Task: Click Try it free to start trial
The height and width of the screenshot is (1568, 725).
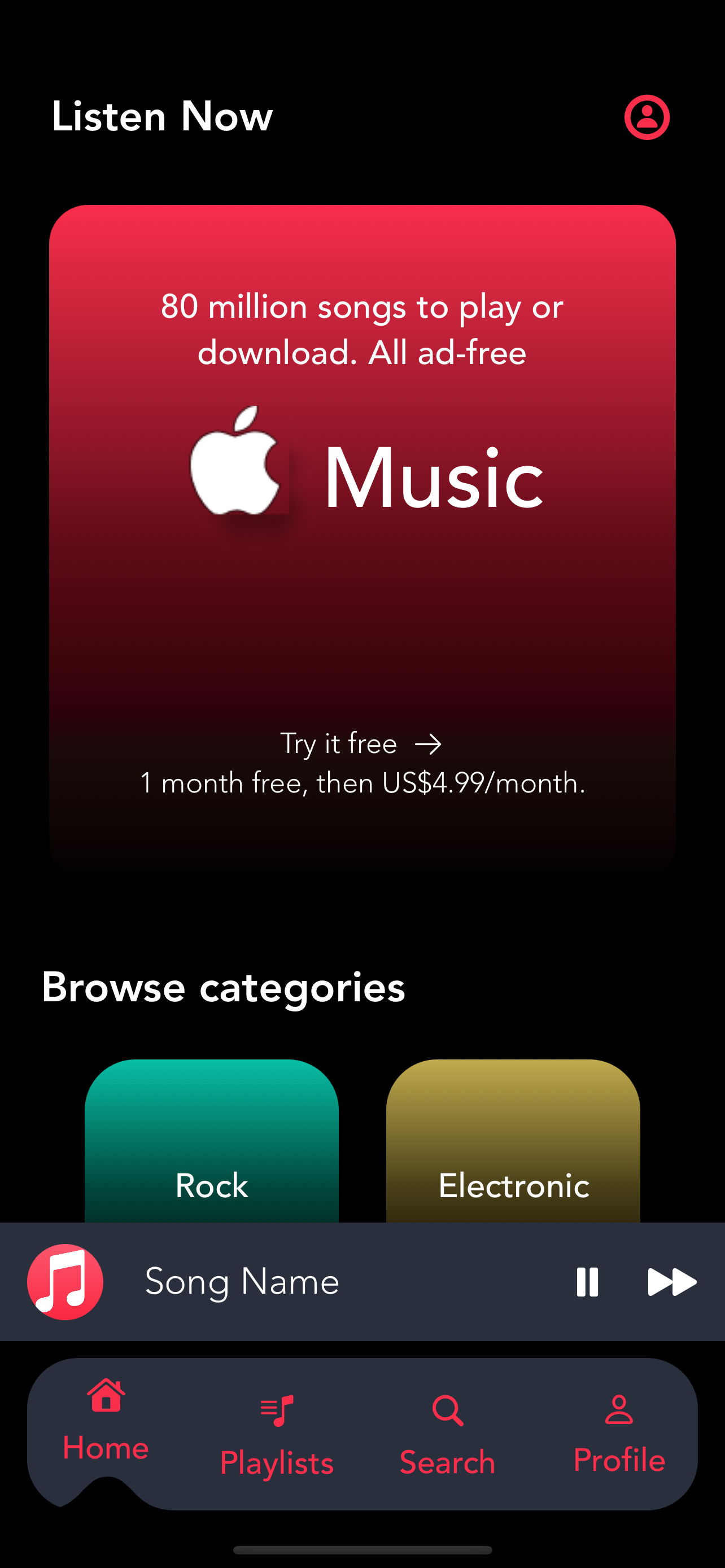Action: pos(338,744)
